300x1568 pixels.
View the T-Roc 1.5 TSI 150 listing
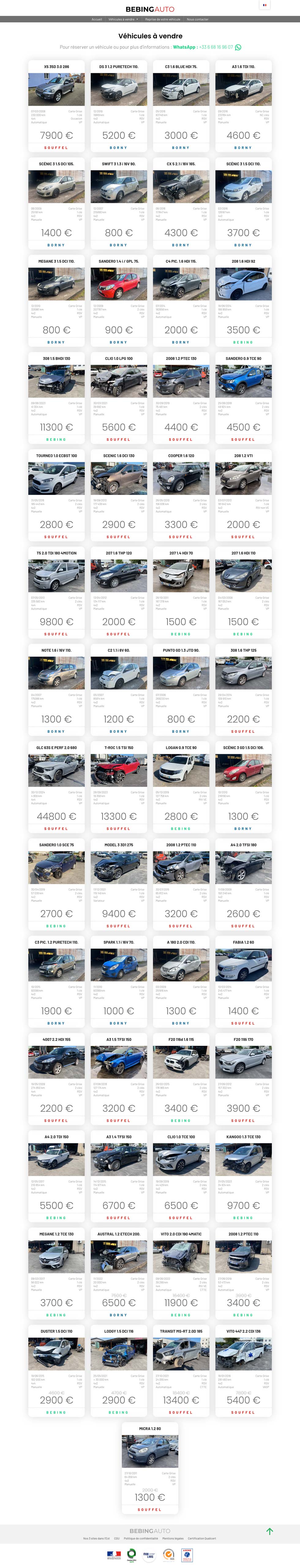click(x=119, y=771)
